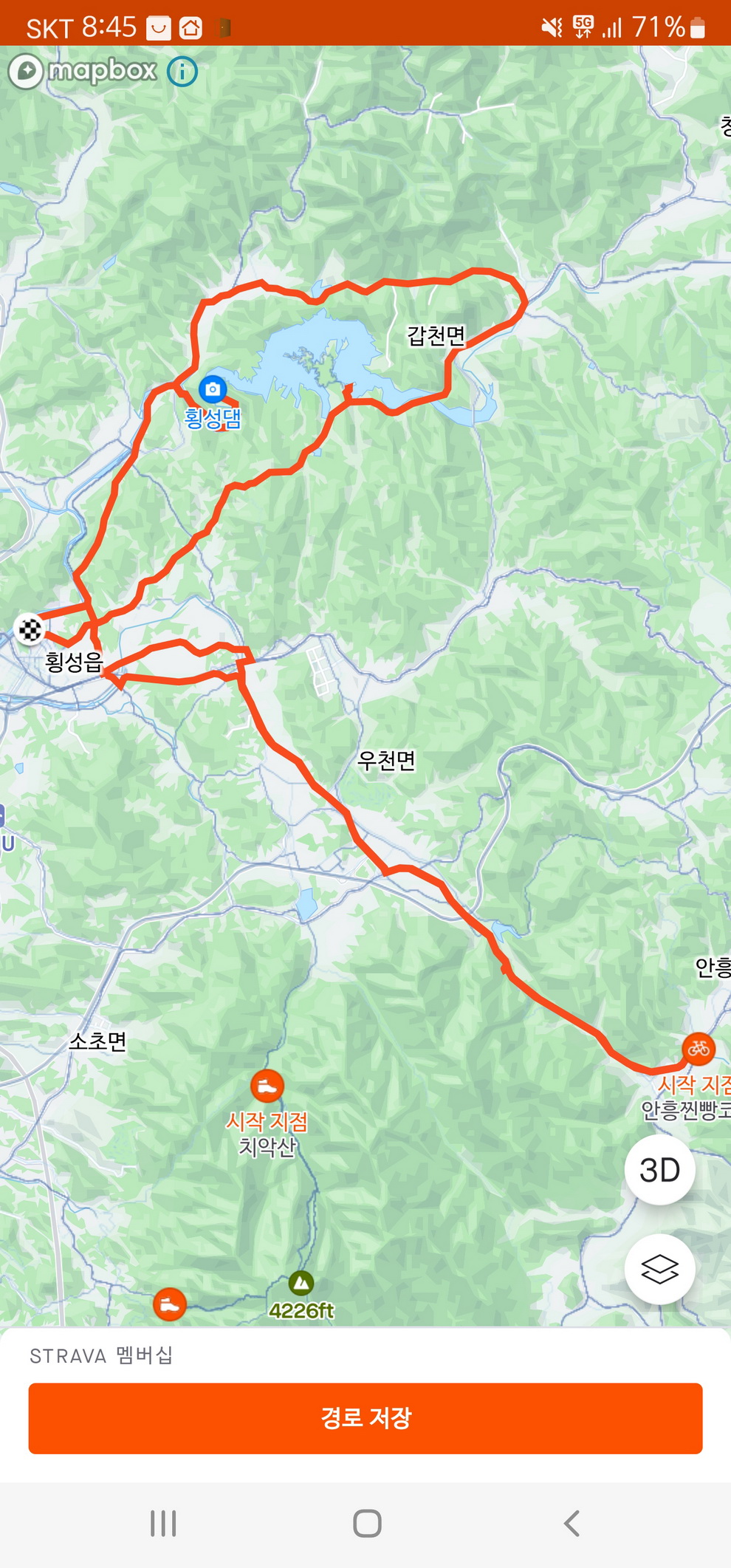Image resolution: width=731 pixels, height=1568 pixels.
Task: Open recent apps from navigation bar
Action: (x=163, y=1523)
